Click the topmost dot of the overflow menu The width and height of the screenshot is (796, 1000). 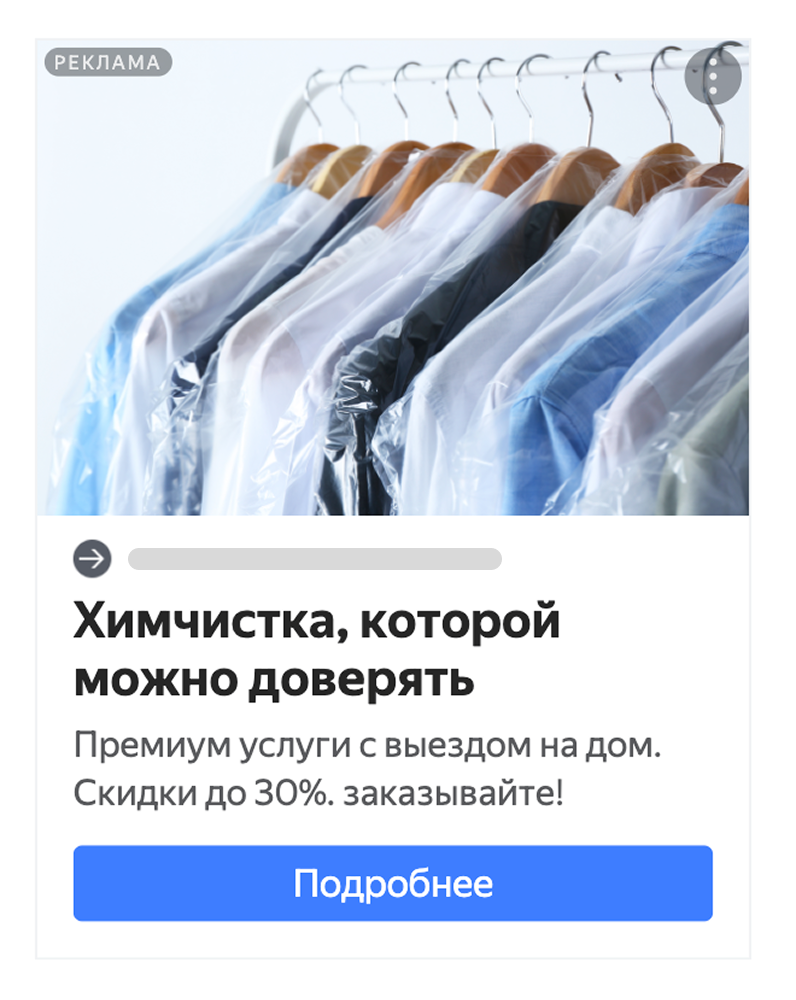pos(714,62)
